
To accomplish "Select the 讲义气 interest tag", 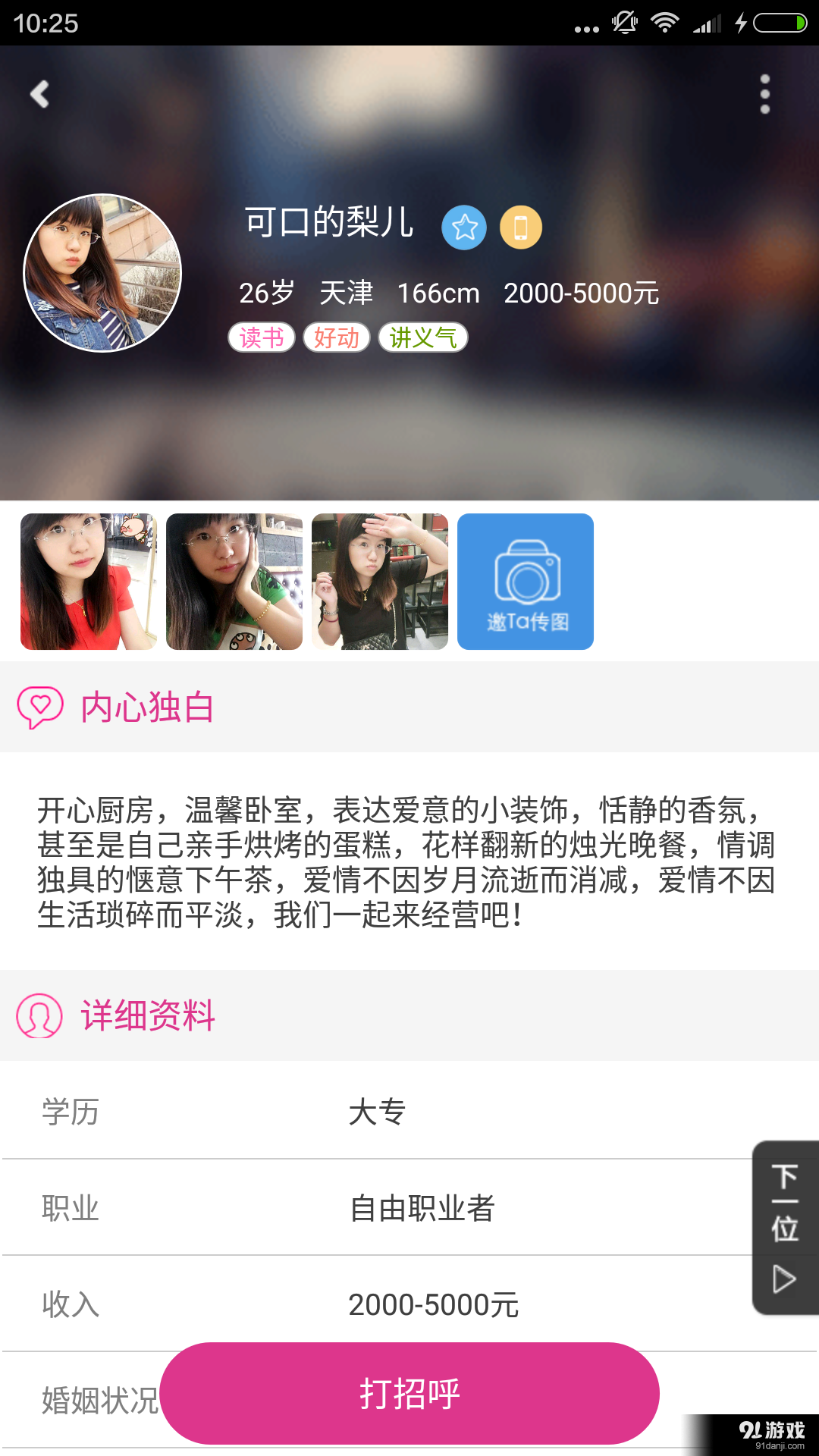I will point(422,337).
